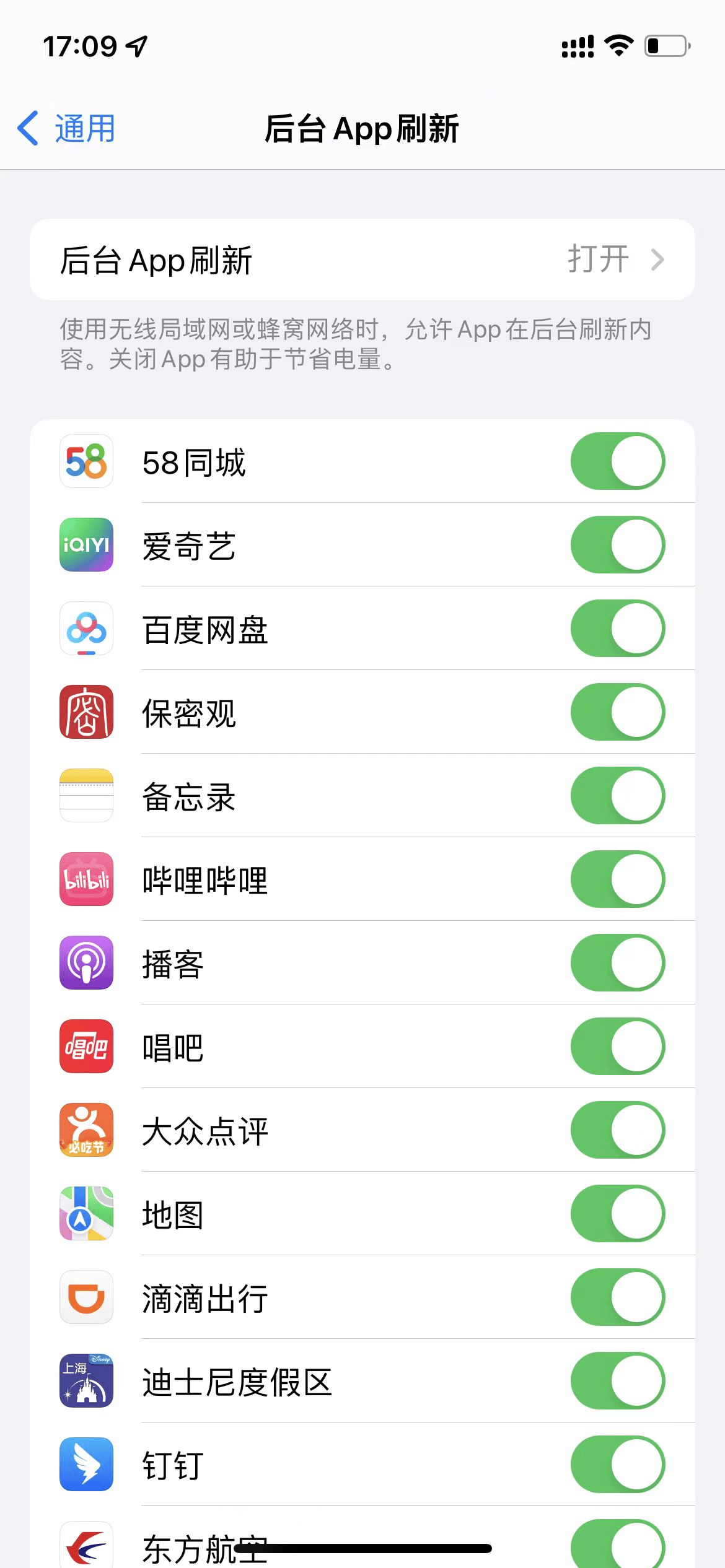Image resolution: width=725 pixels, height=1568 pixels.
Task: Toggle the 播客 switch off
Action: [617, 963]
